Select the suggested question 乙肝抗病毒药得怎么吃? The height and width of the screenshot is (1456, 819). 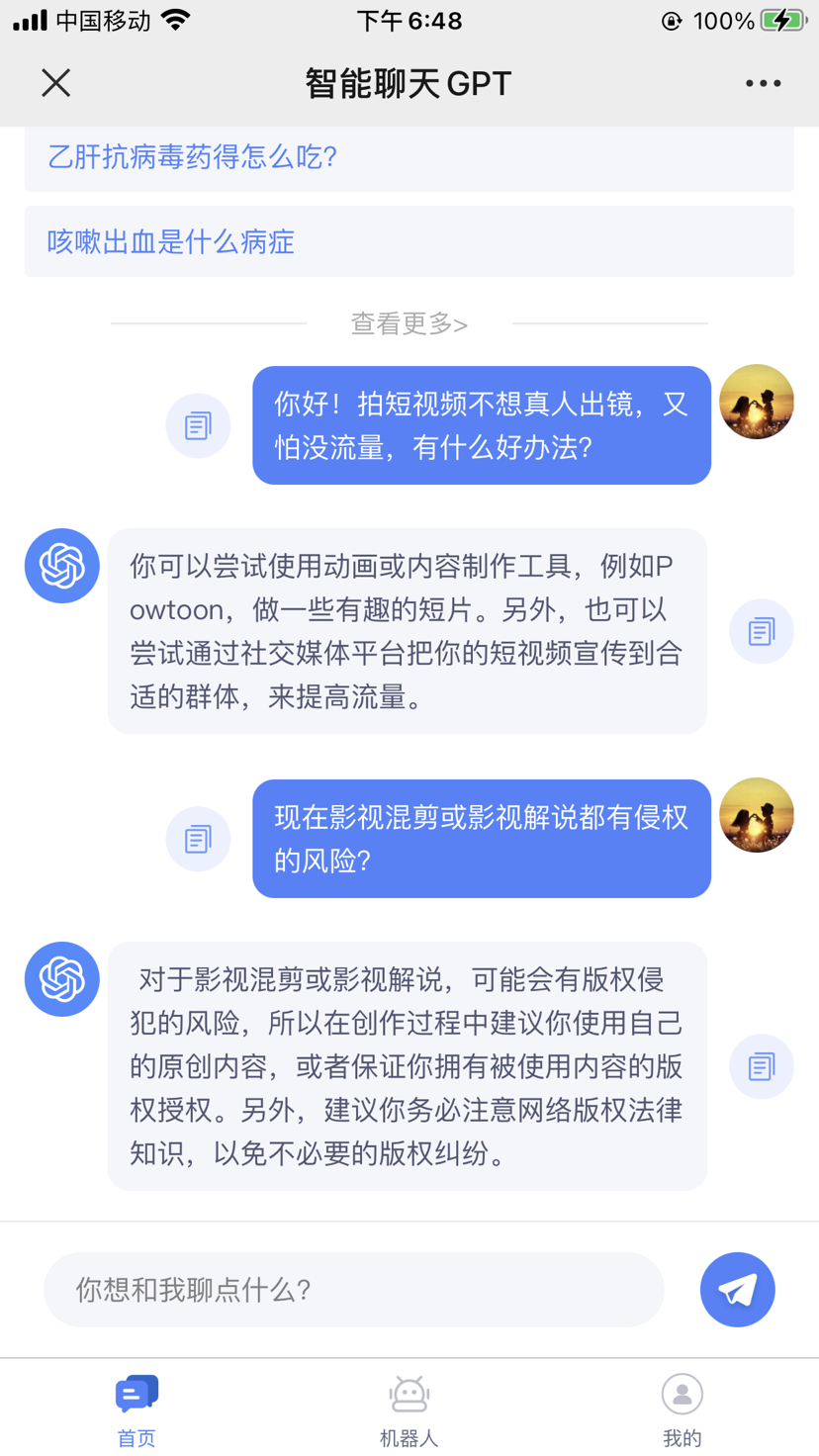(x=193, y=157)
